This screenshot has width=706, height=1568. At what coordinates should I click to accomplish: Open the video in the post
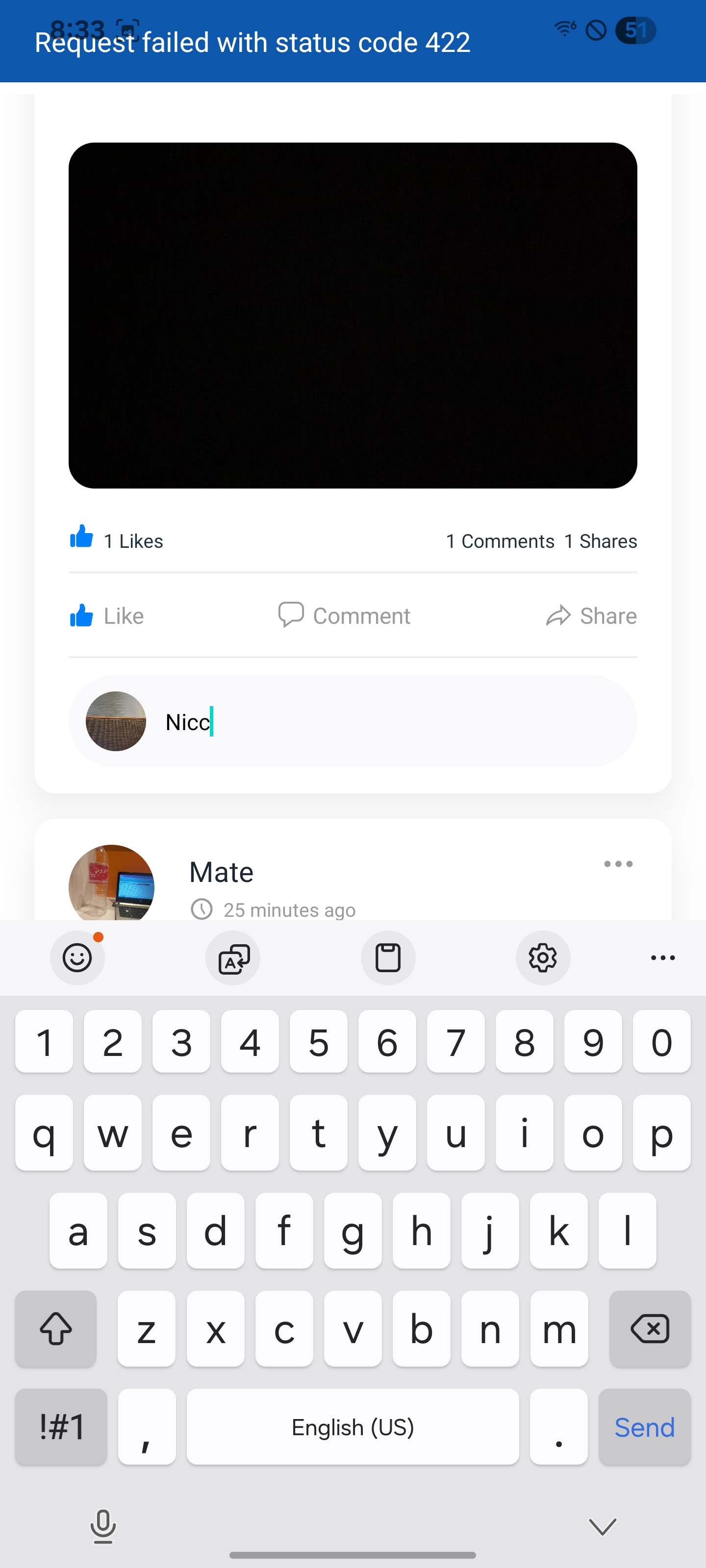[x=353, y=315]
